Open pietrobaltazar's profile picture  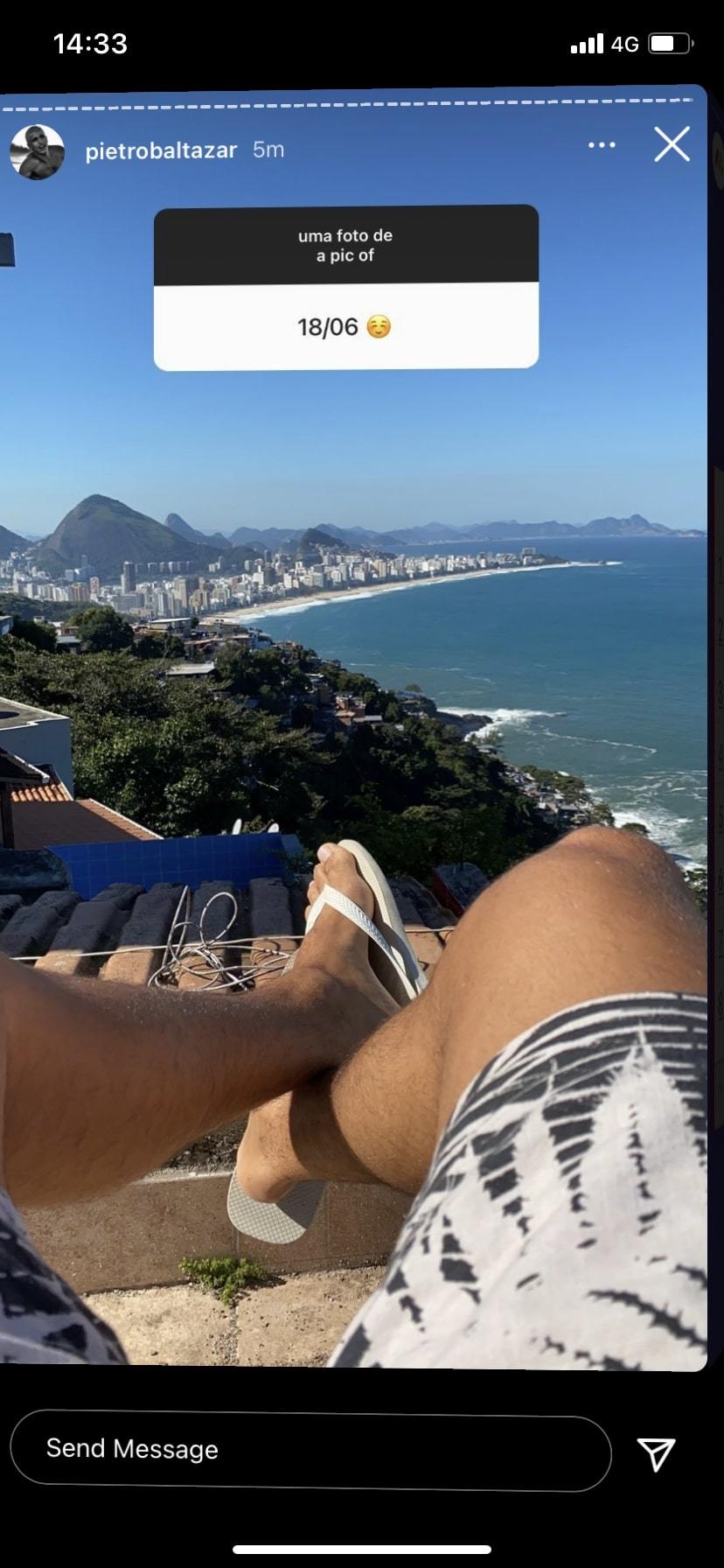37,152
